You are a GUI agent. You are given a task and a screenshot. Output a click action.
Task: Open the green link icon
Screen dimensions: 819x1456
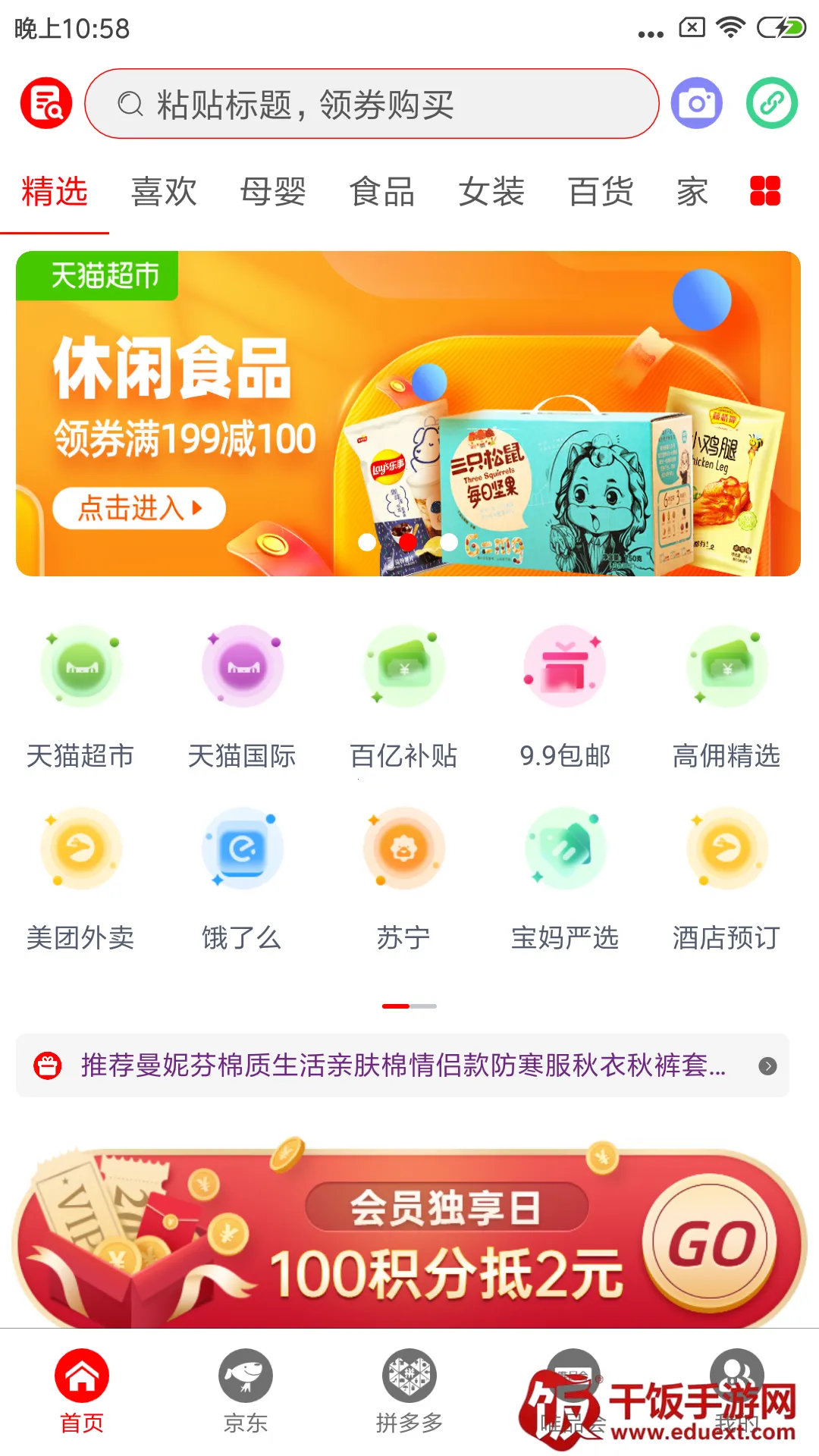771,103
